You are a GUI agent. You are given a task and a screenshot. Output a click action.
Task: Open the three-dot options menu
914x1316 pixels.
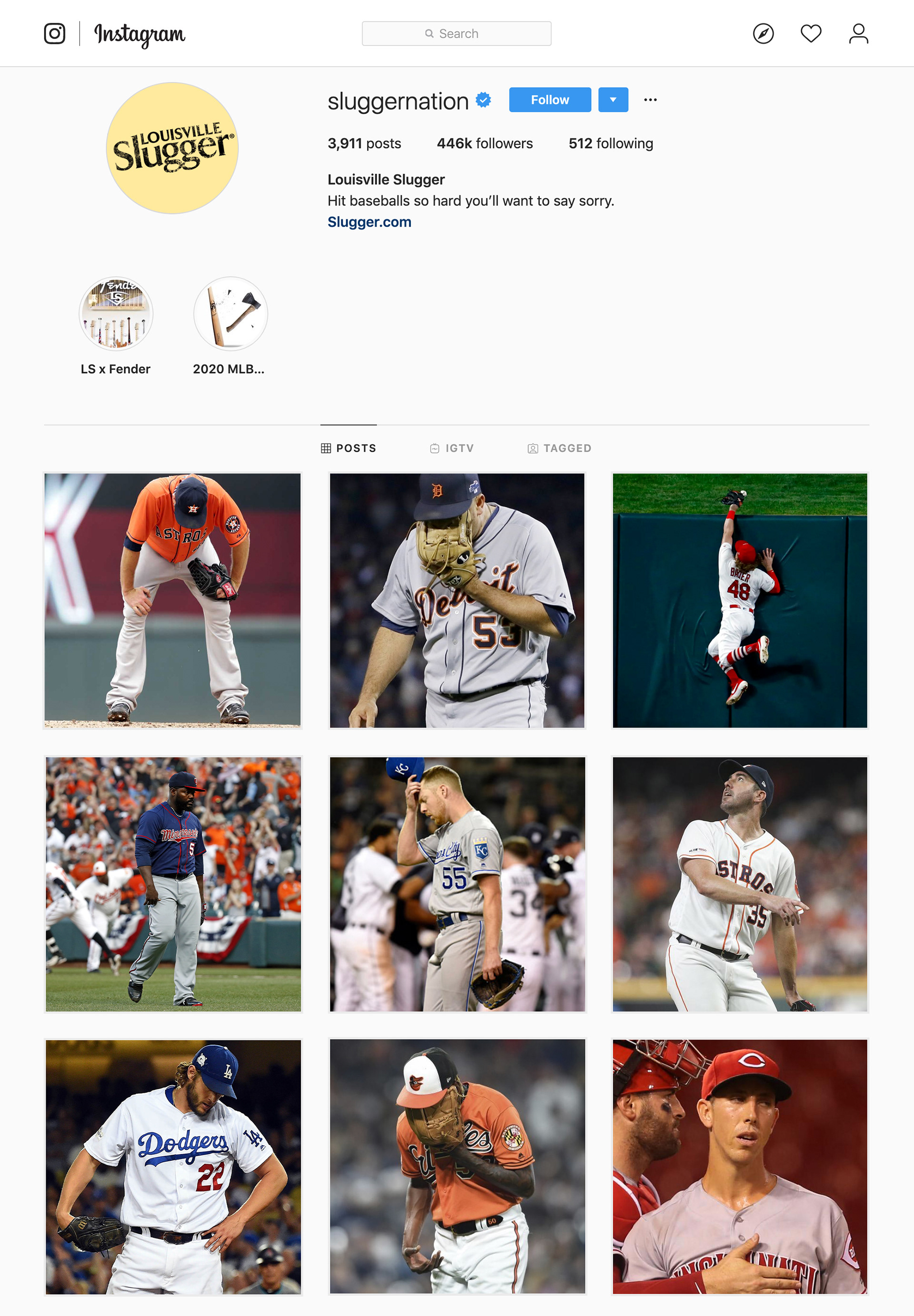point(650,100)
